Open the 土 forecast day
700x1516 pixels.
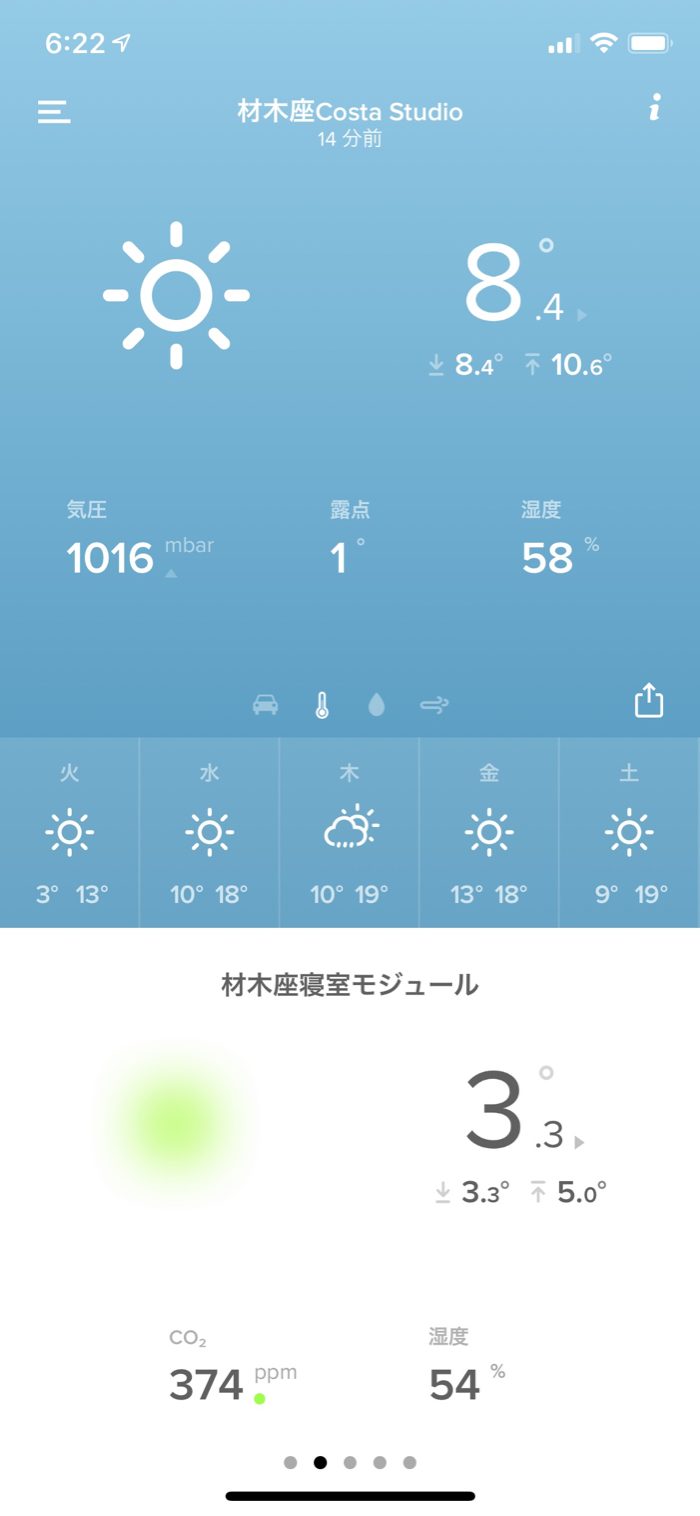point(629,833)
